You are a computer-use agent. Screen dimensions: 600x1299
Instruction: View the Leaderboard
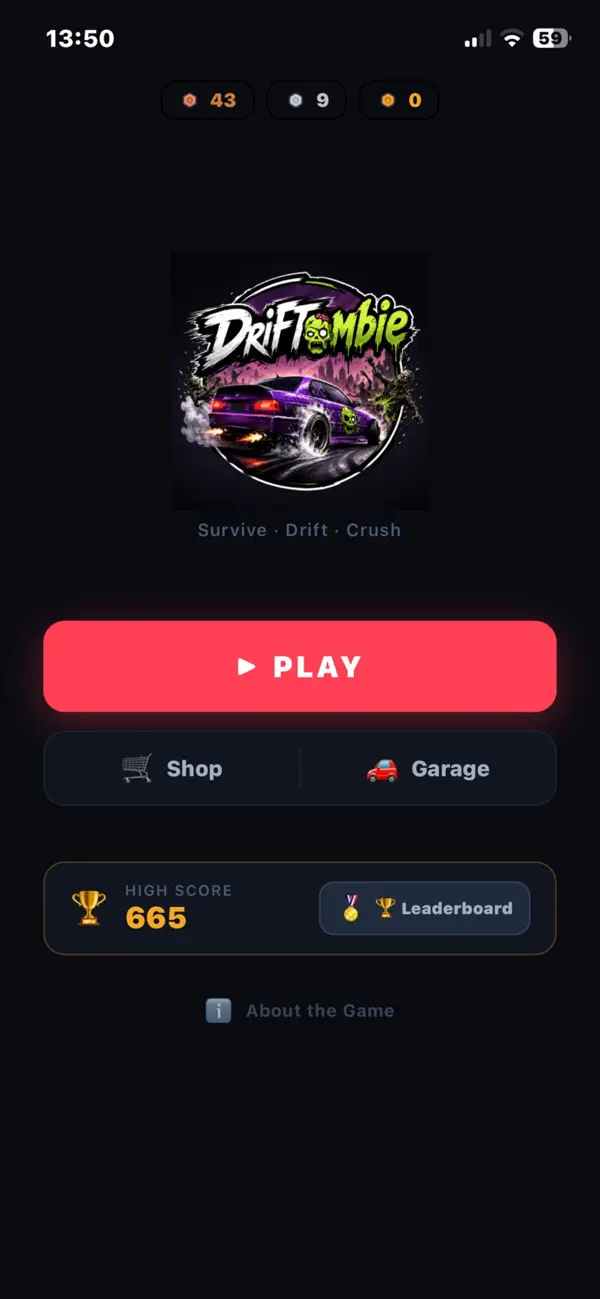pos(424,908)
